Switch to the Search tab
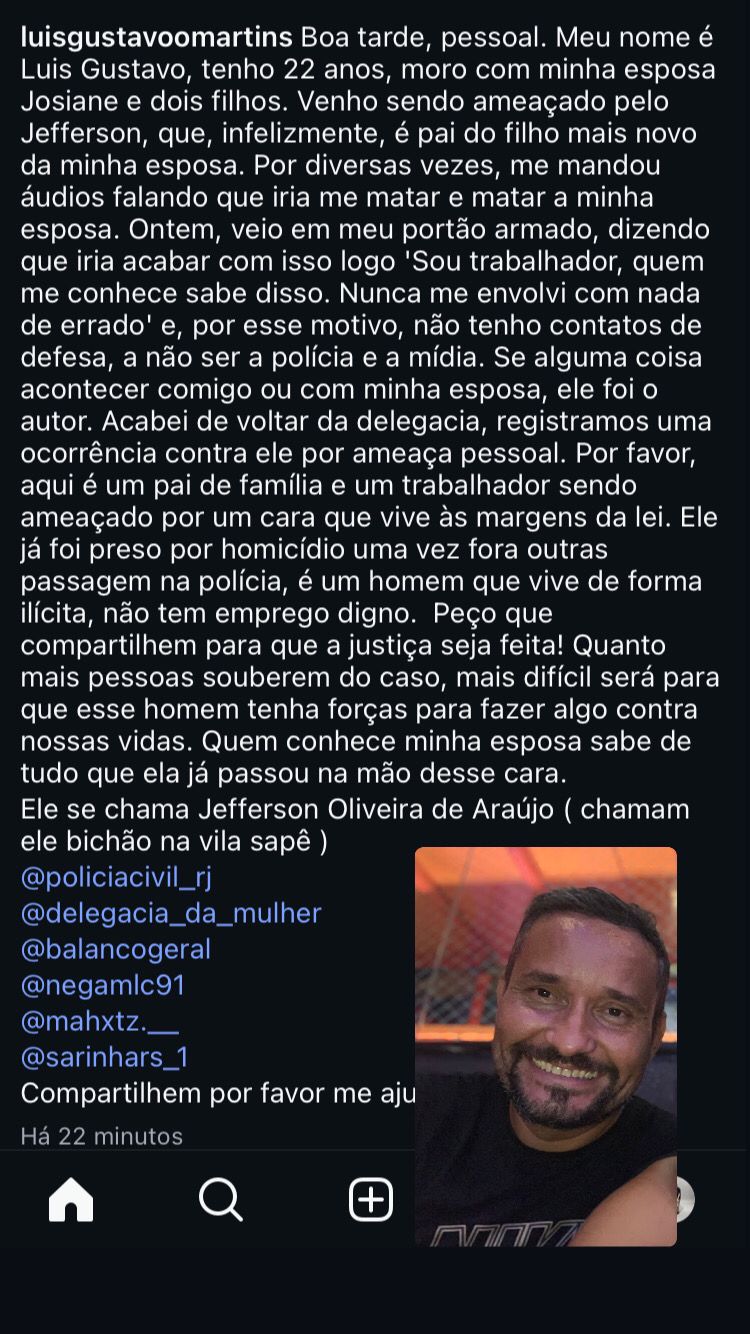750x1334 pixels. click(x=220, y=1199)
